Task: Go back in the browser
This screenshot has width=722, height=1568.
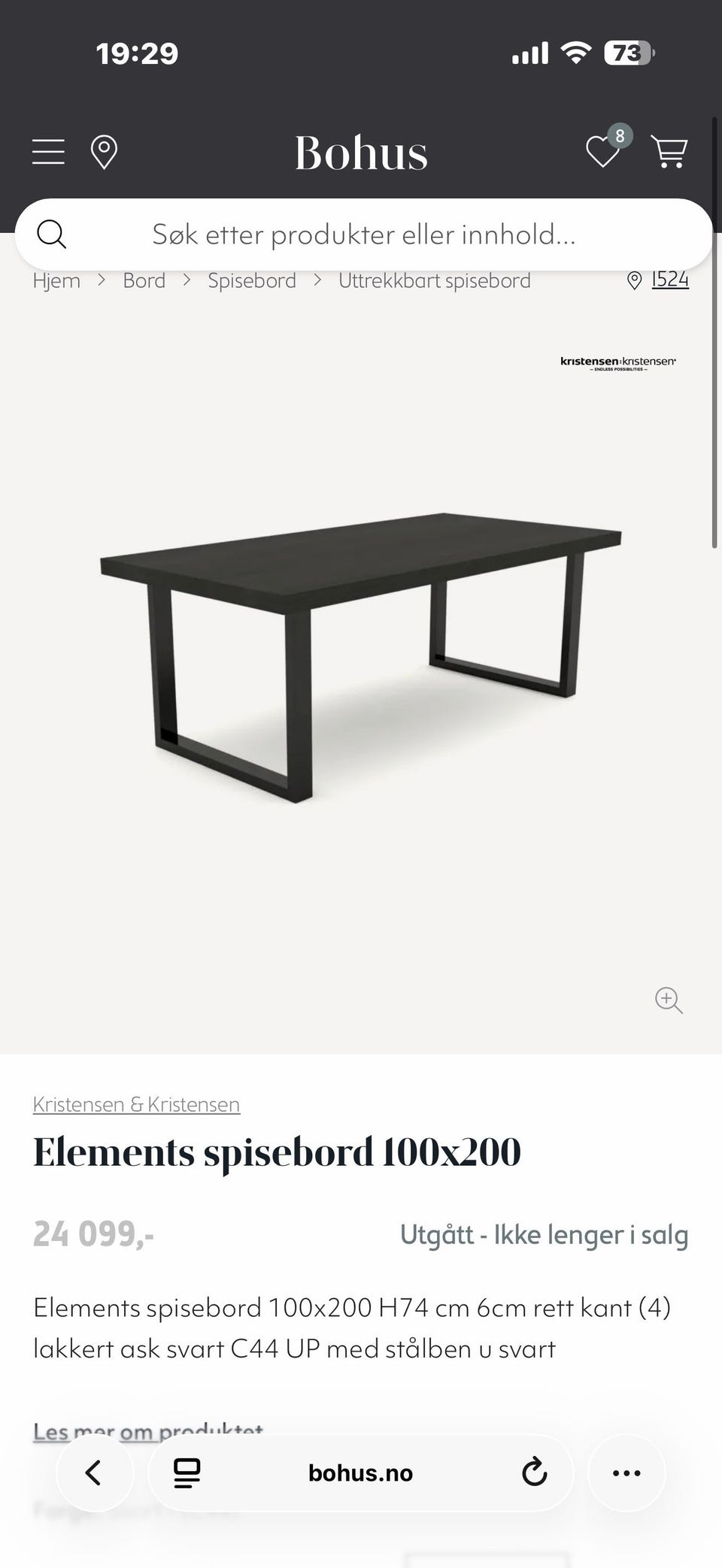Action: click(94, 1473)
